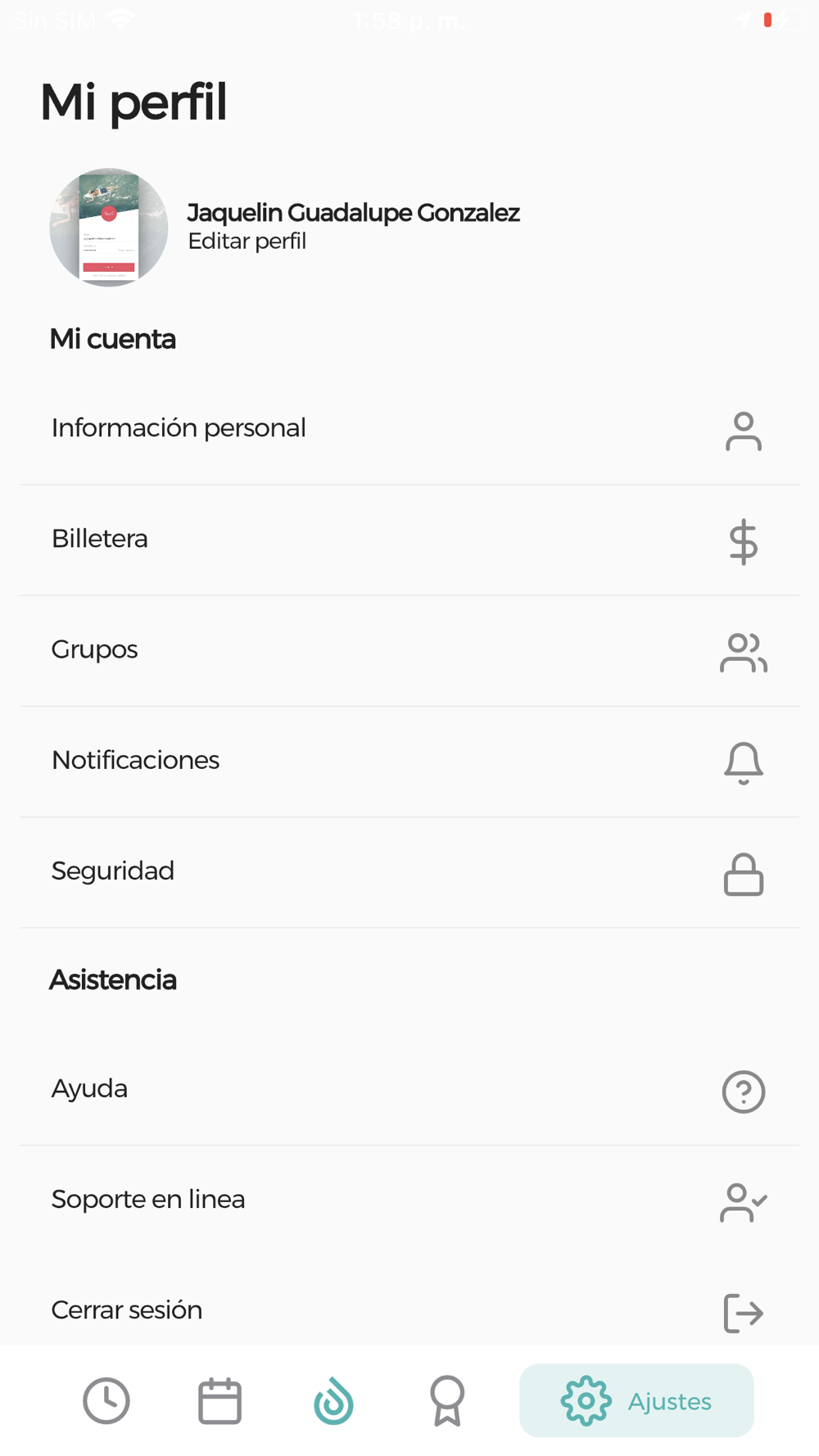Open Seguridad settings

coord(408,871)
